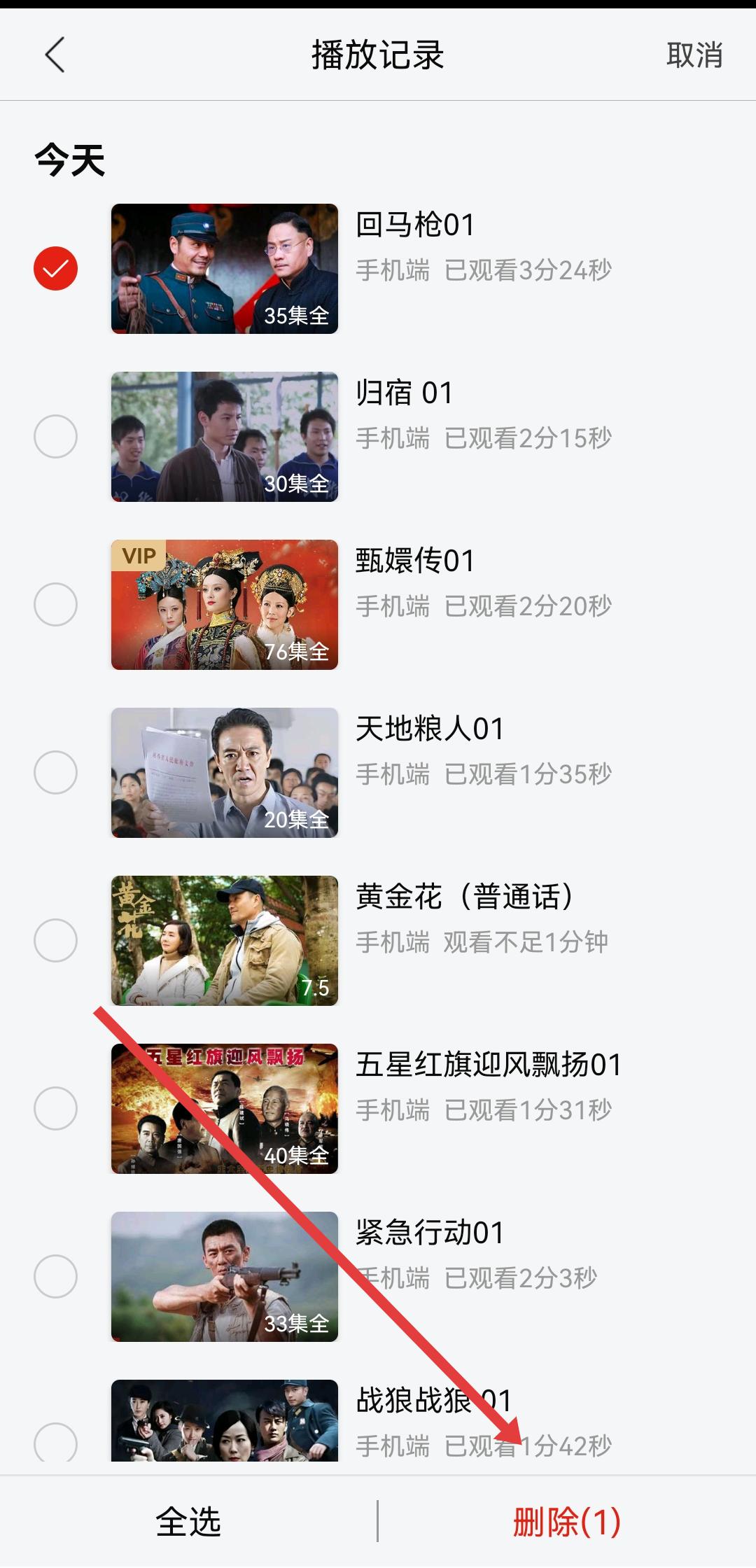
Task: Select the 战狼战狼 01 checkbox
Action: [55, 1442]
